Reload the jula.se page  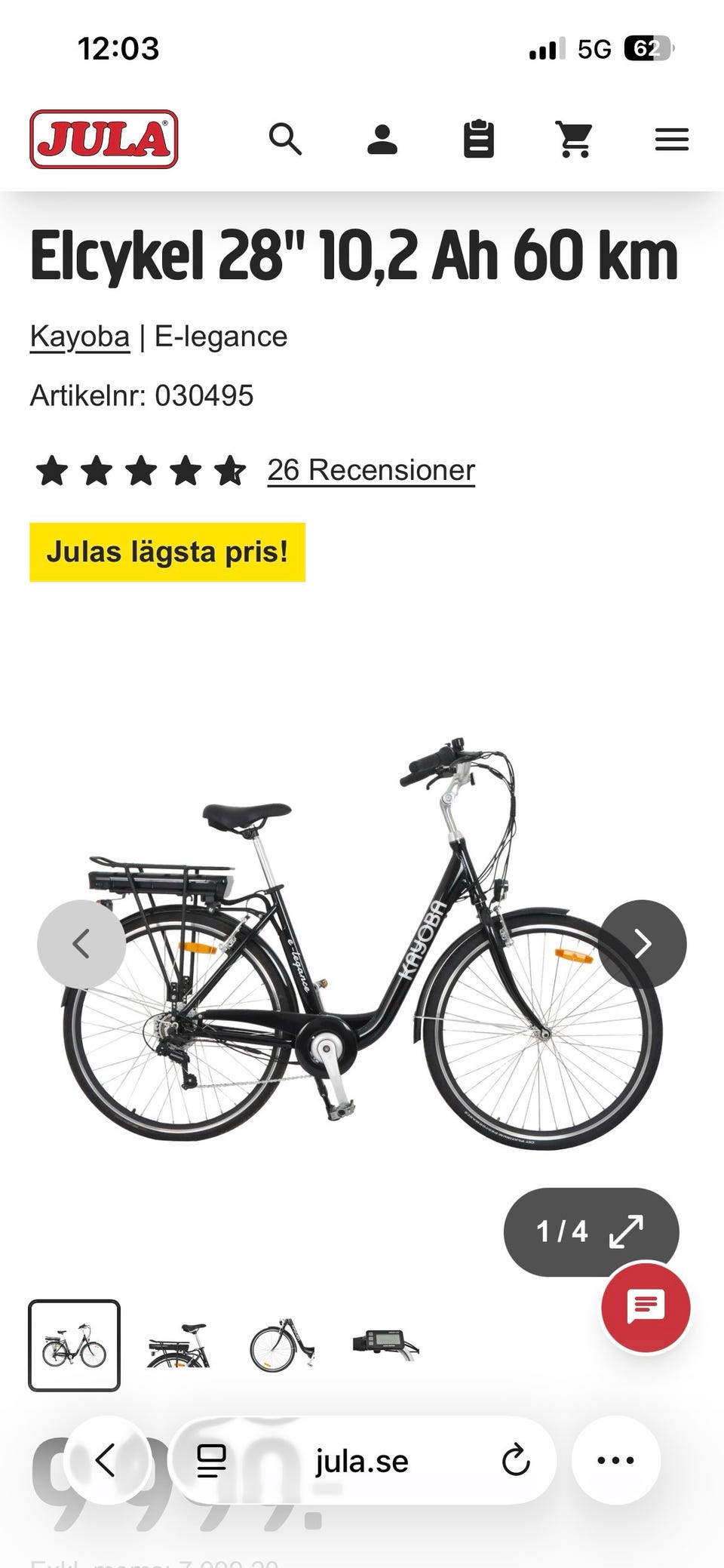coord(516,1460)
